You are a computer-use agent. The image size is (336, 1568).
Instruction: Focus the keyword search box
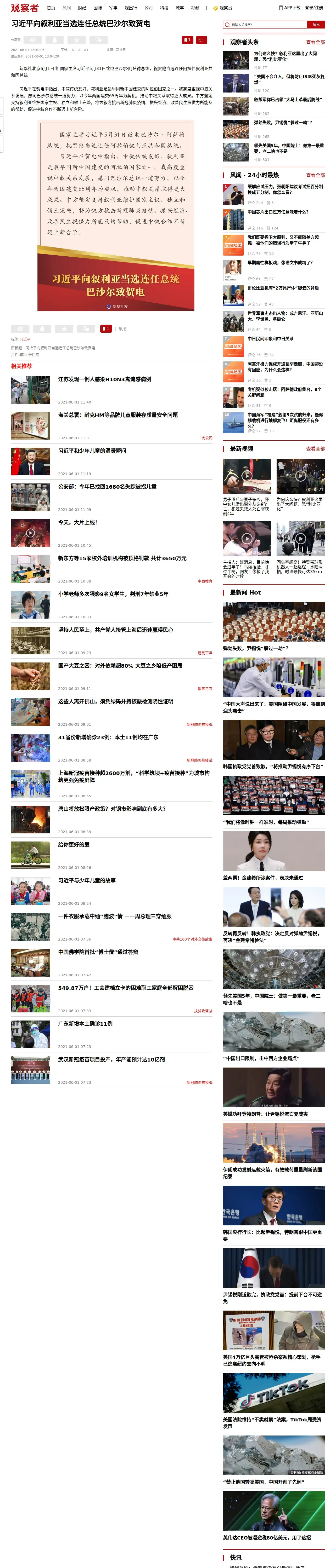(x=264, y=24)
